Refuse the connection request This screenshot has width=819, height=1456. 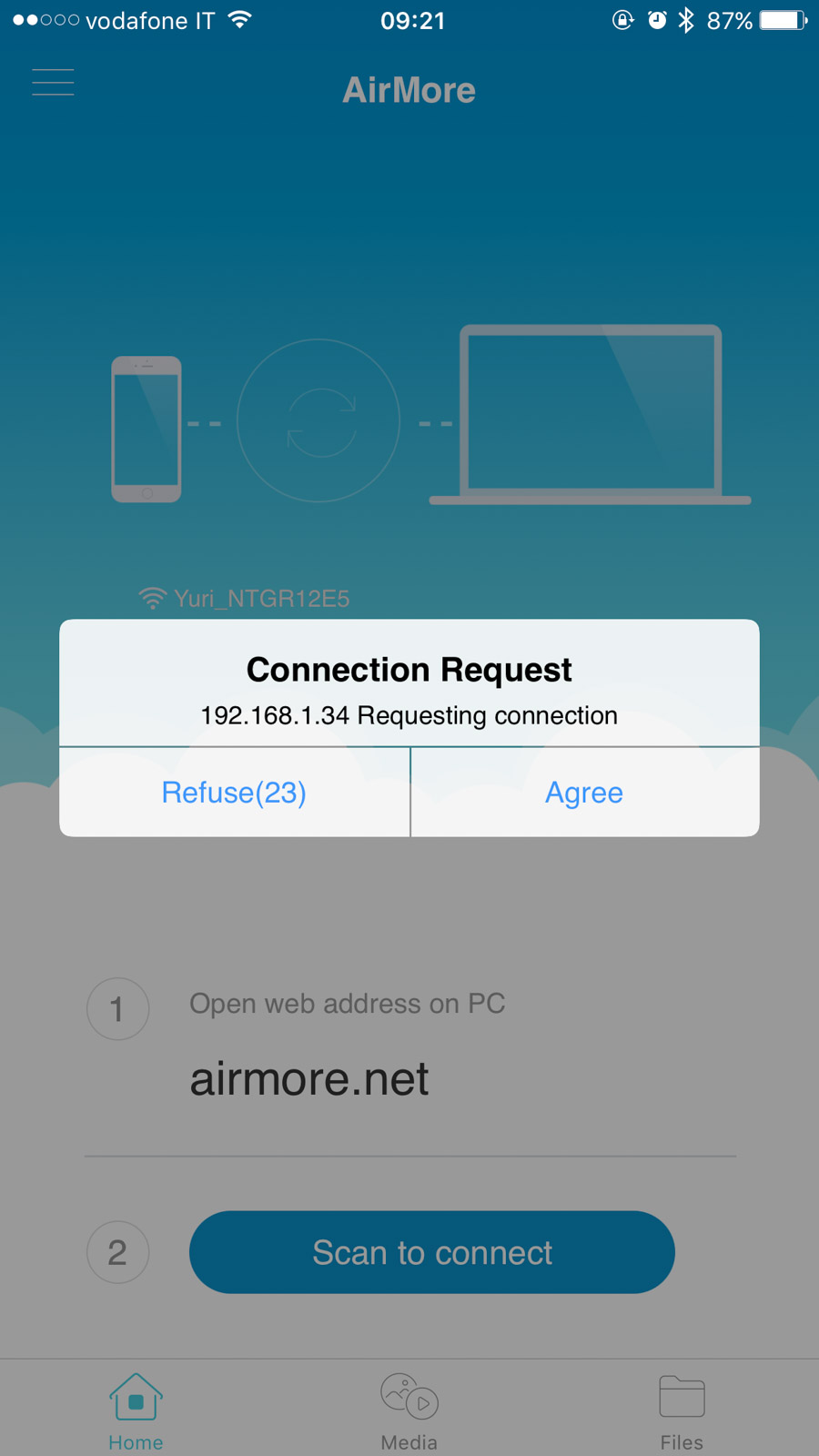click(234, 793)
